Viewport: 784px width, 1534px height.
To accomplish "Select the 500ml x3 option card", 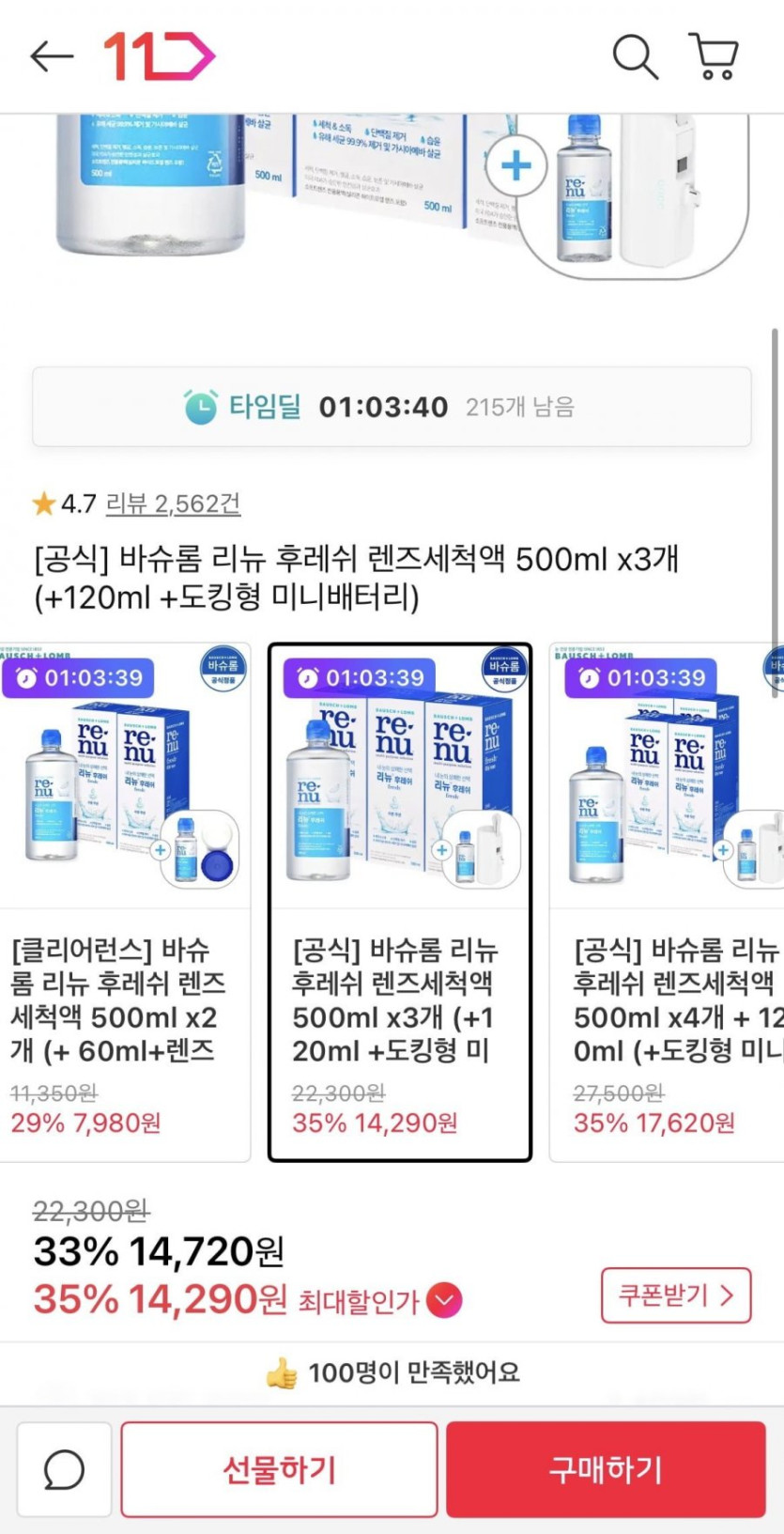I will point(400,902).
